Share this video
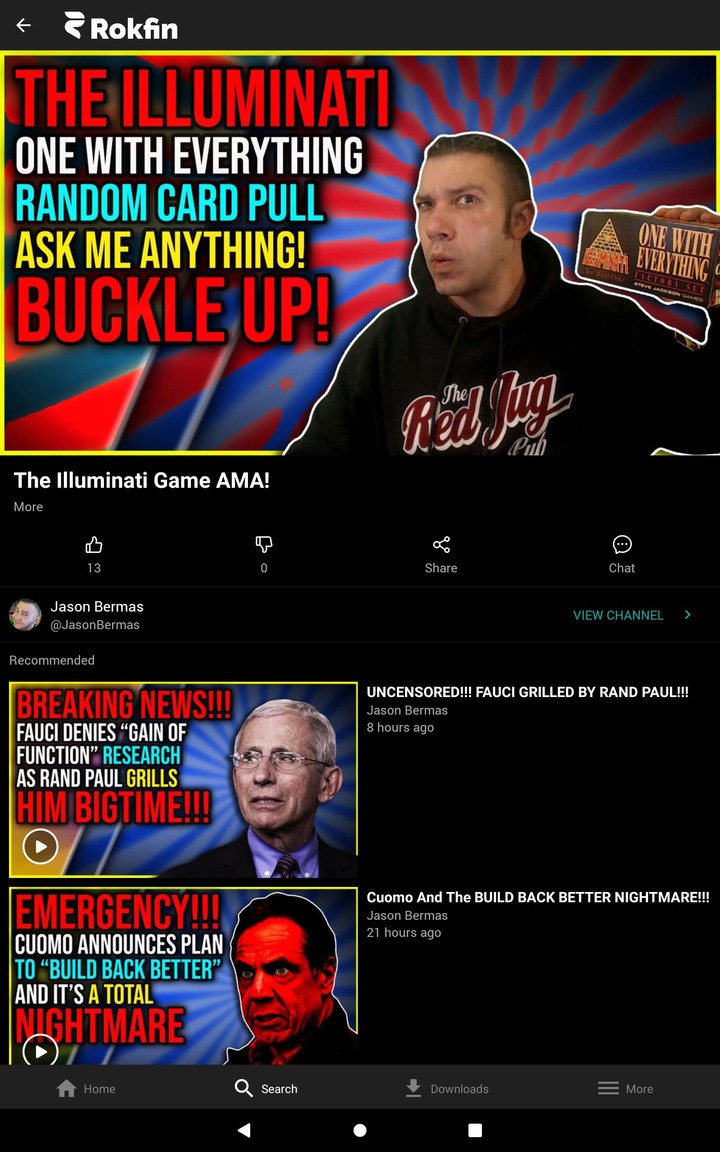The height and width of the screenshot is (1152, 720). (x=441, y=554)
